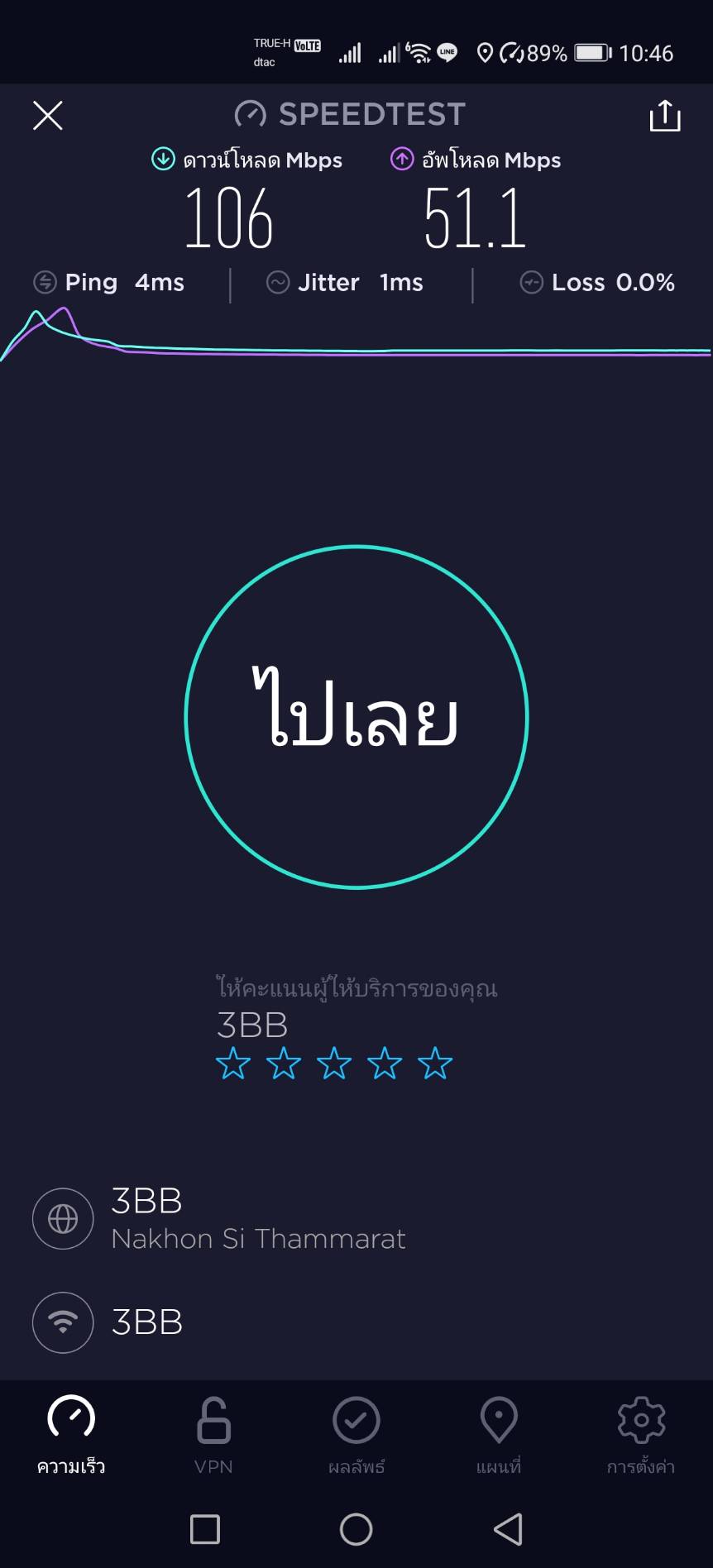The width and height of the screenshot is (713, 1568).
Task: Go to the แผนที่ map tab
Action: coord(499,1435)
